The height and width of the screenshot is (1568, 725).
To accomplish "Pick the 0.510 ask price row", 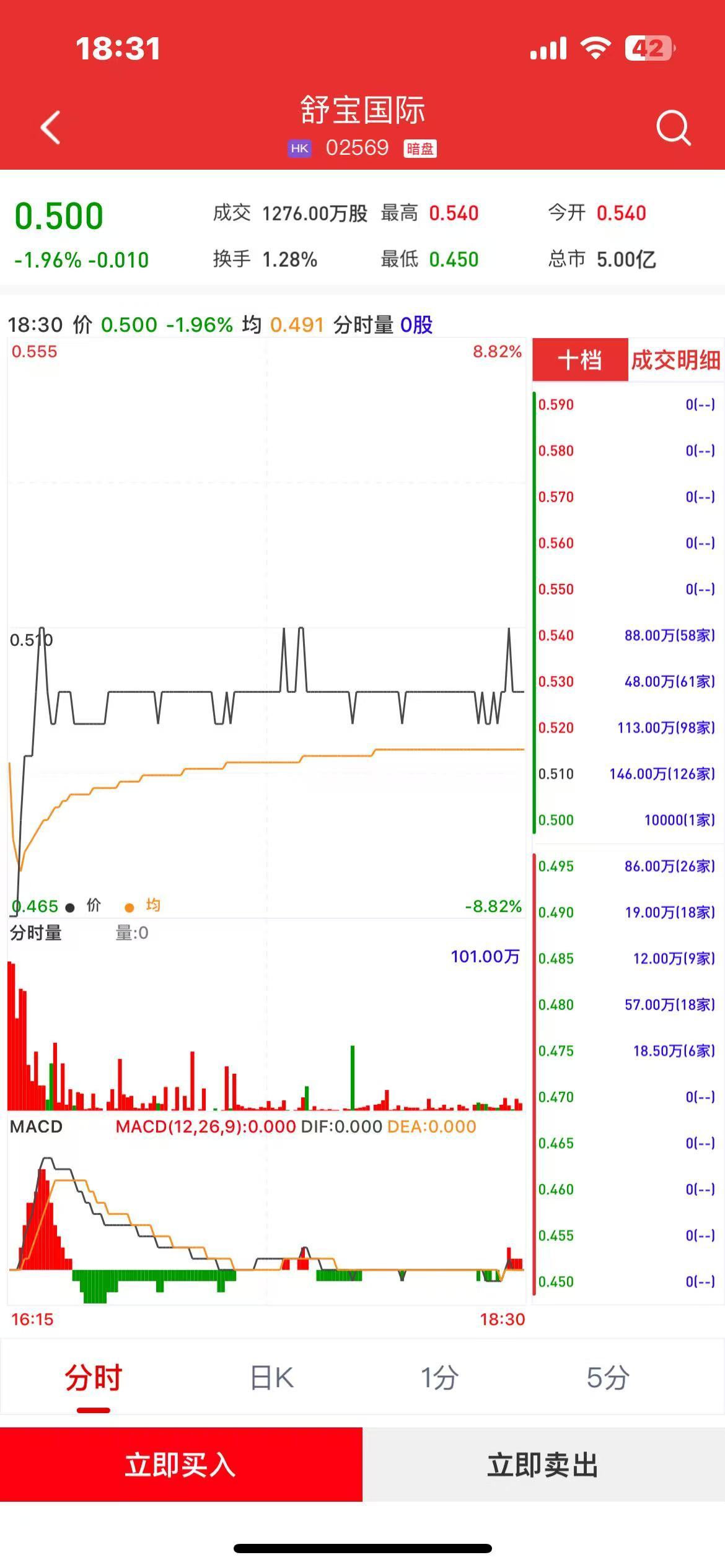I will tap(626, 774).
